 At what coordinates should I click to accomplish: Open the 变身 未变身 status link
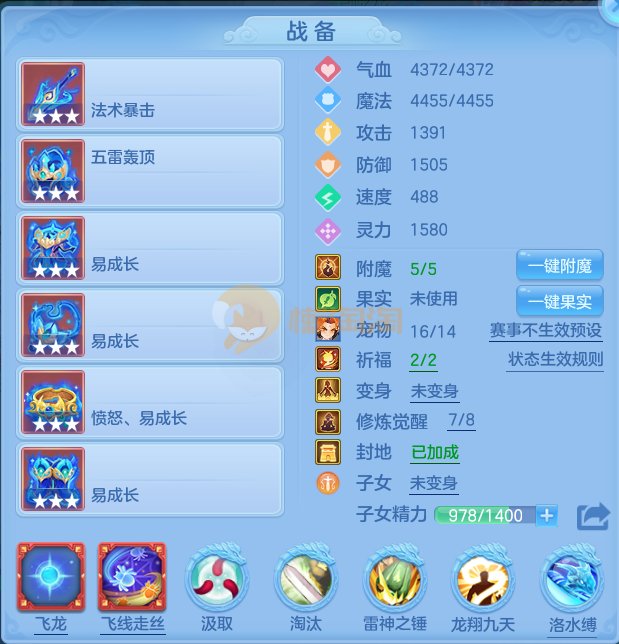coord(434,391)
